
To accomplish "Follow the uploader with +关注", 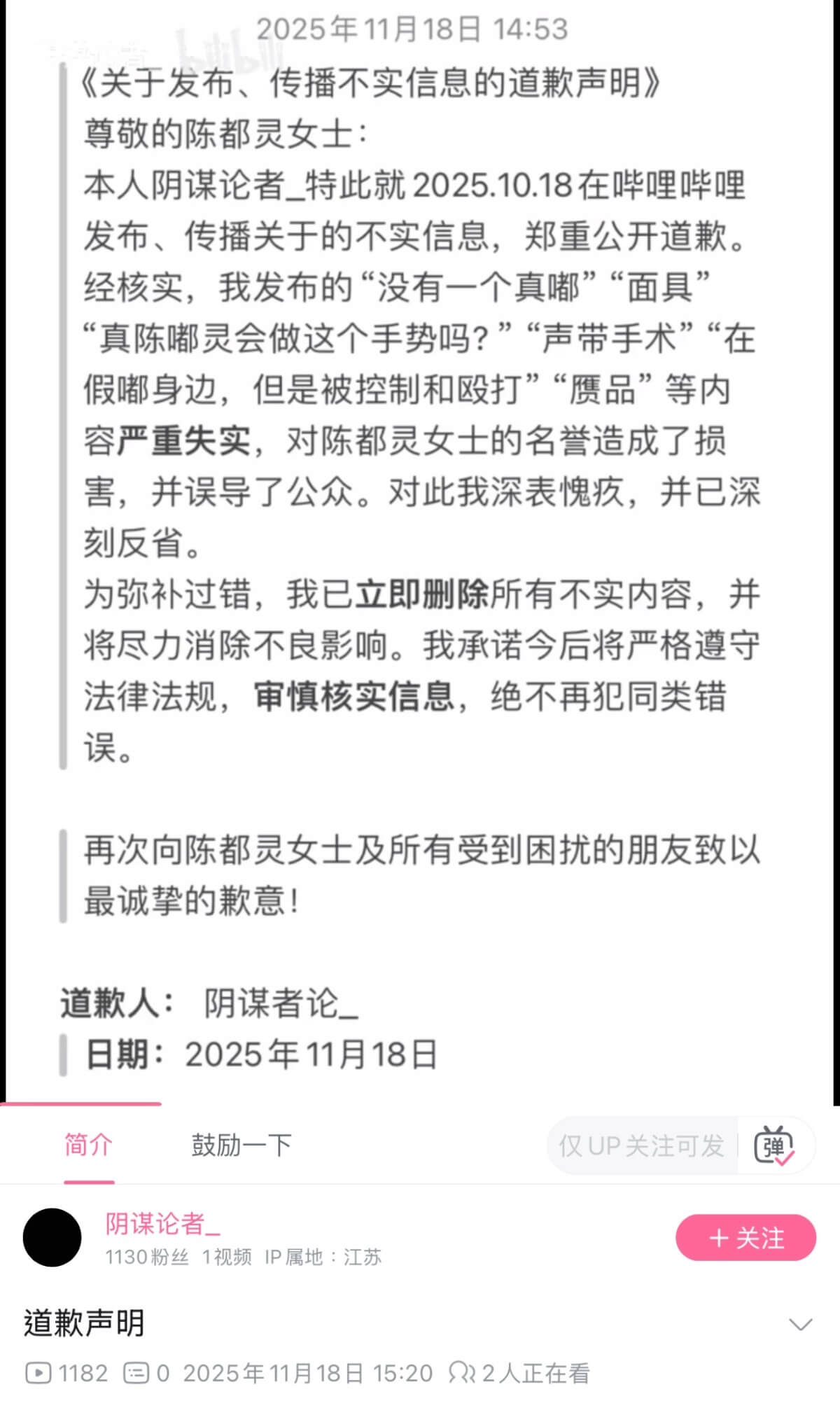I will coord(745,1238).
